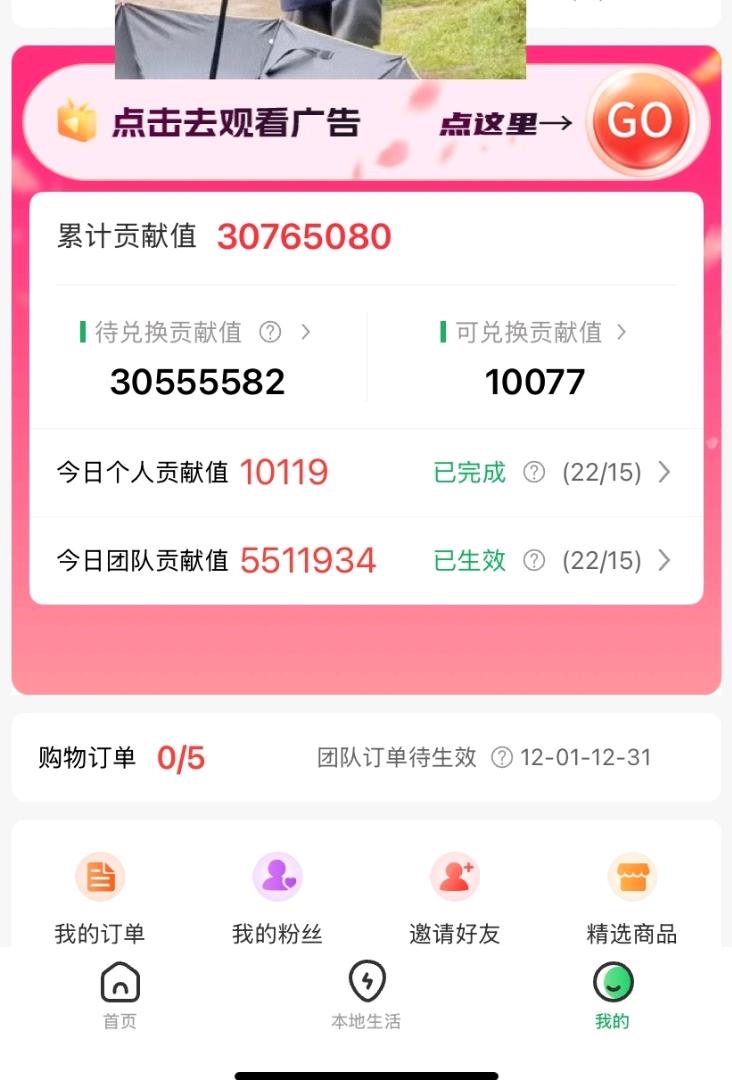732x1080 pixels.
Task: Switch to the 我的 tab
Action: click(611, 995)
